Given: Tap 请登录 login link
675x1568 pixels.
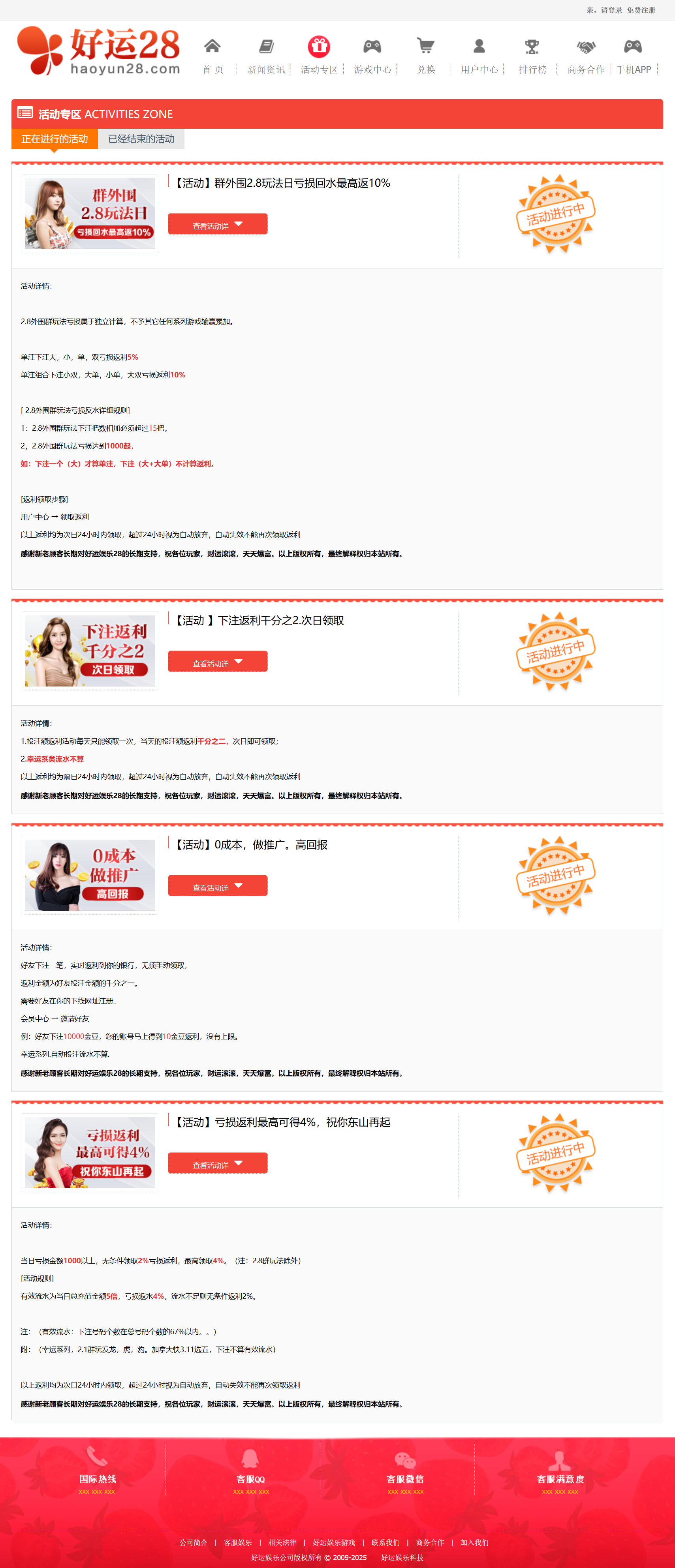Looking at the screenshot, I should point(611,10).
